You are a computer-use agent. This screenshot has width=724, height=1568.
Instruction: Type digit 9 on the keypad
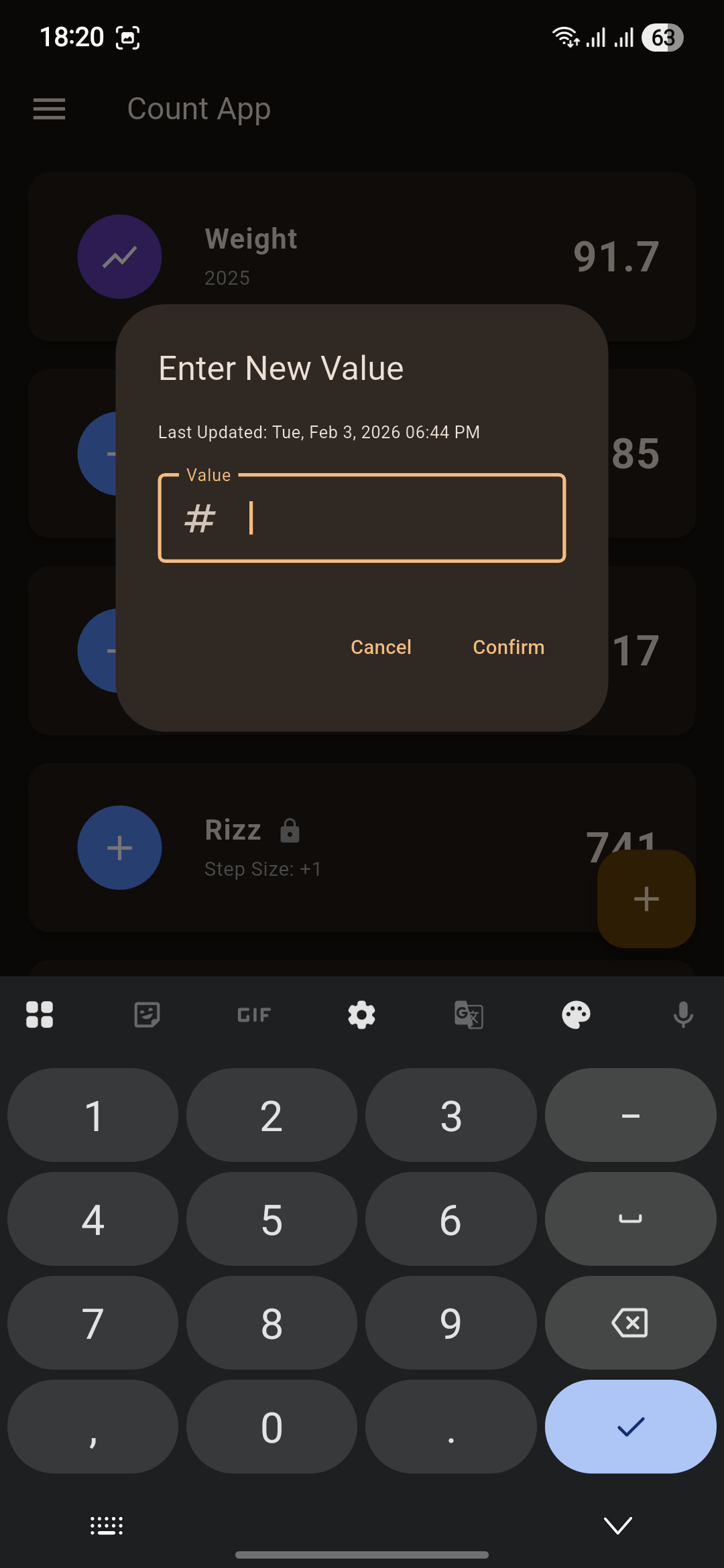pos(450,1323)
